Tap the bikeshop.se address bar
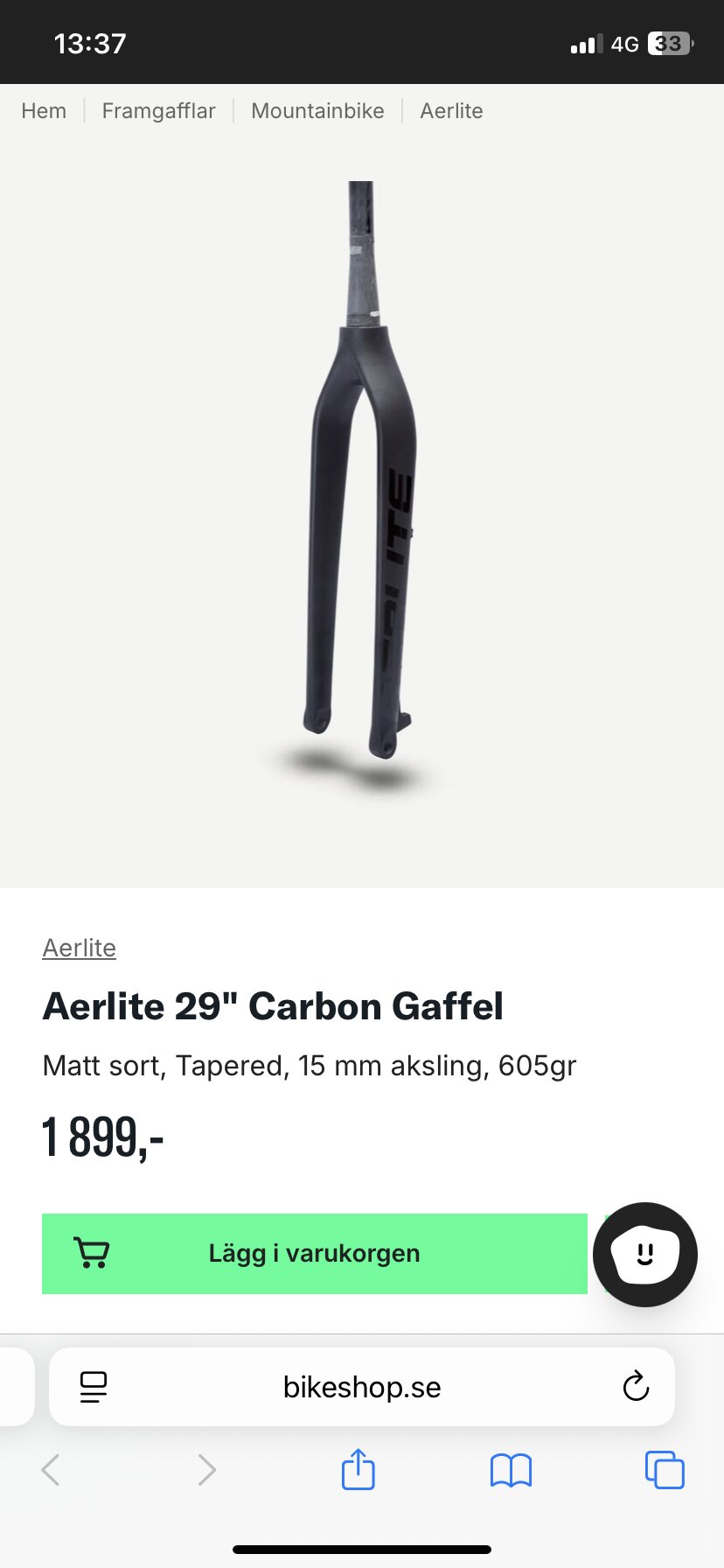This screenshot has width=724, height=1568. pos(362,1387)
